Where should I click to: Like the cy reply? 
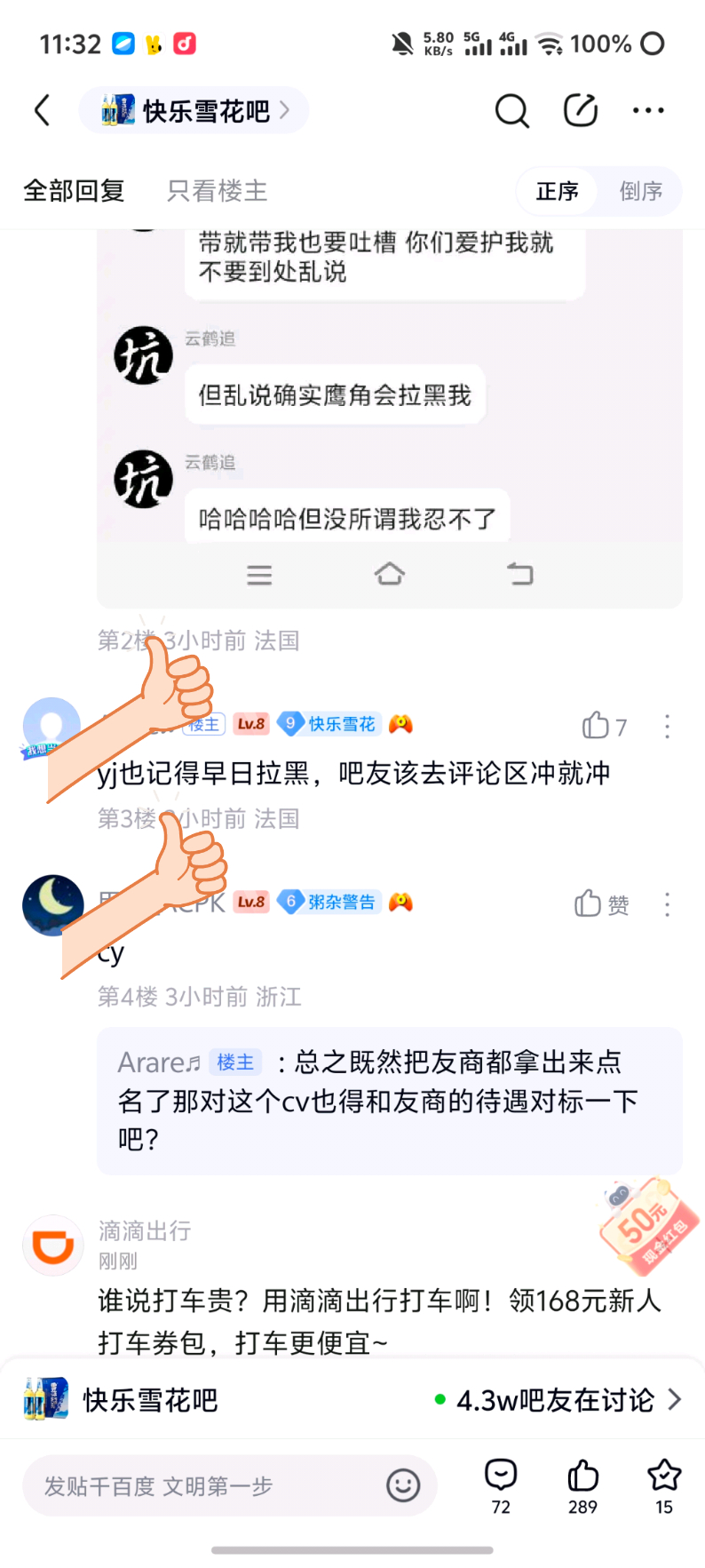tap(600, 903)
